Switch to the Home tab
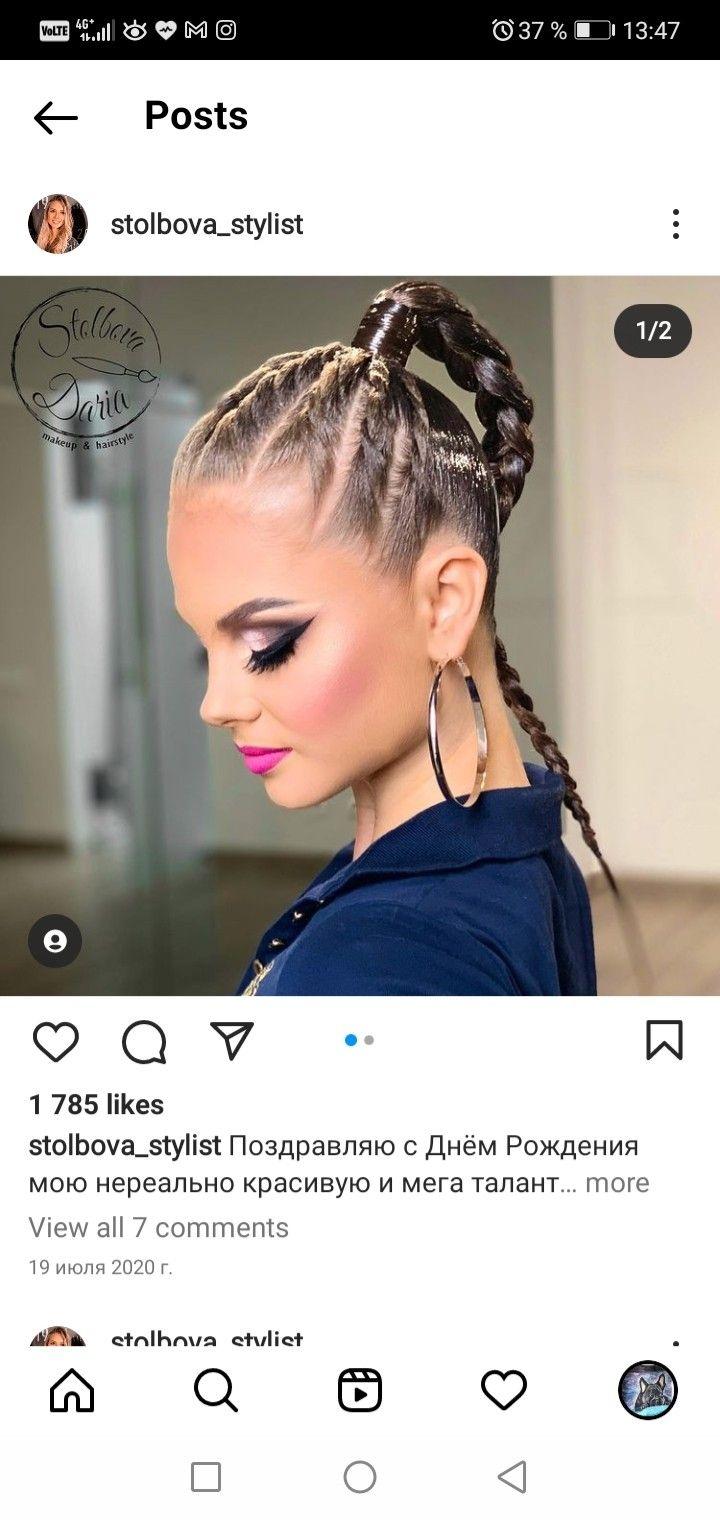The width and height of the screenshot is (720, 1520). [x=72, y=1390]
